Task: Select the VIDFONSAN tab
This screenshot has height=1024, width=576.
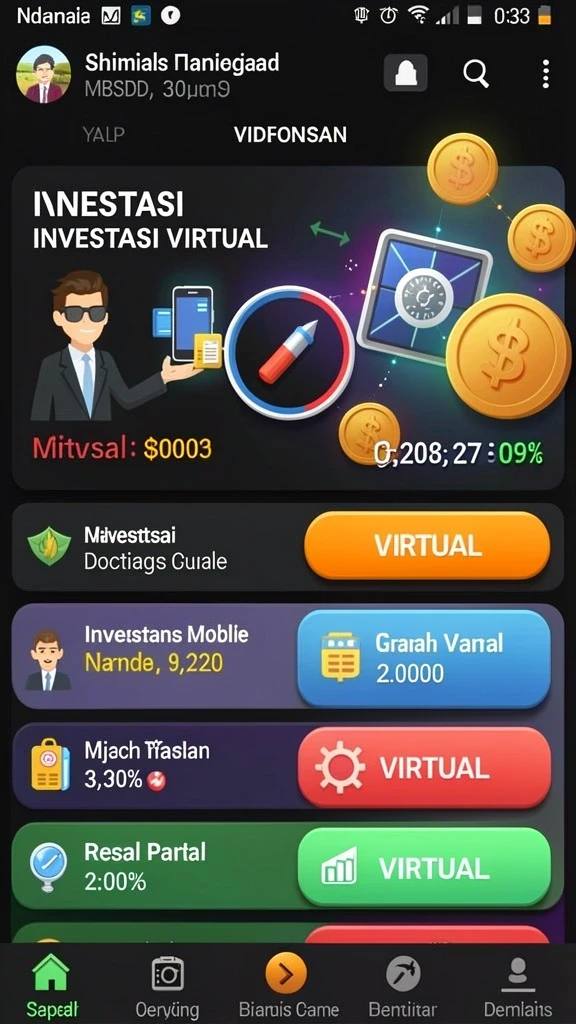Action: [x=290, y=135]
